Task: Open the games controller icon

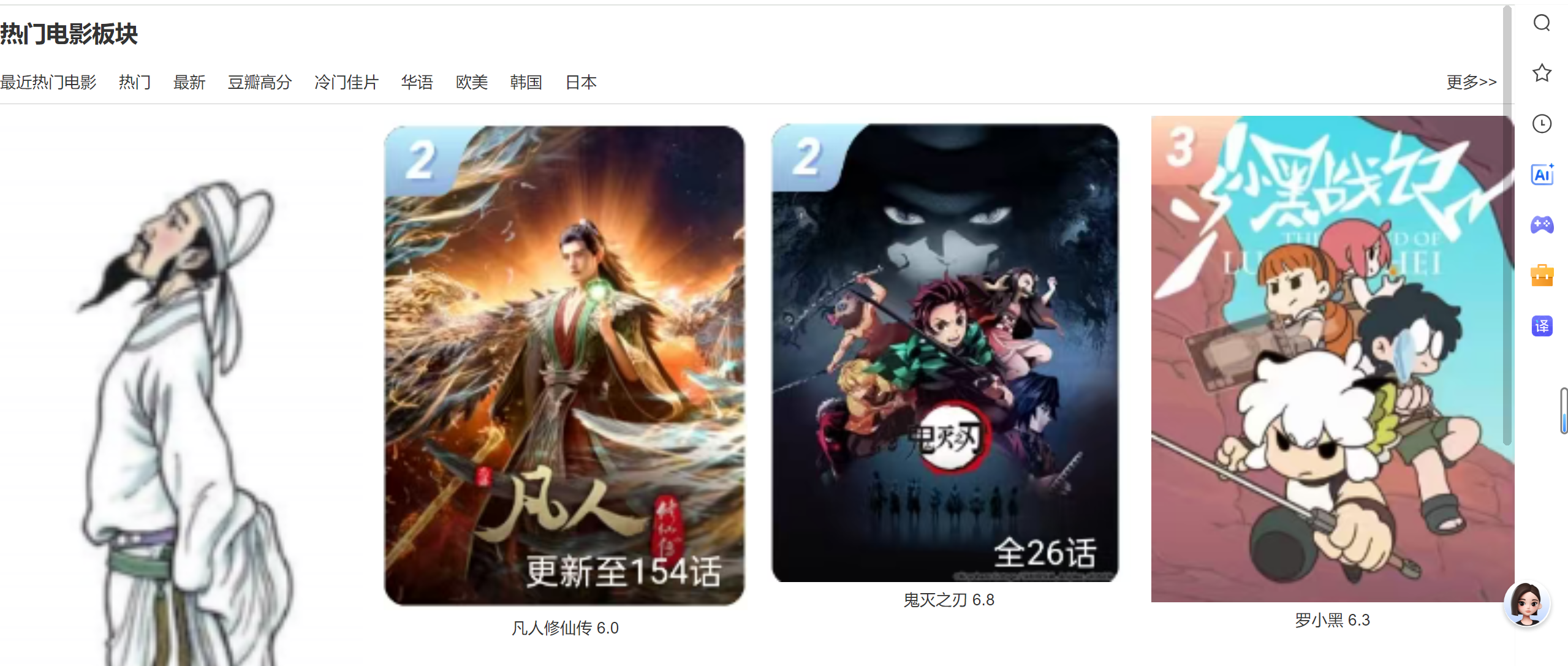Action: pyautogui.click(x=1542, y=225)
